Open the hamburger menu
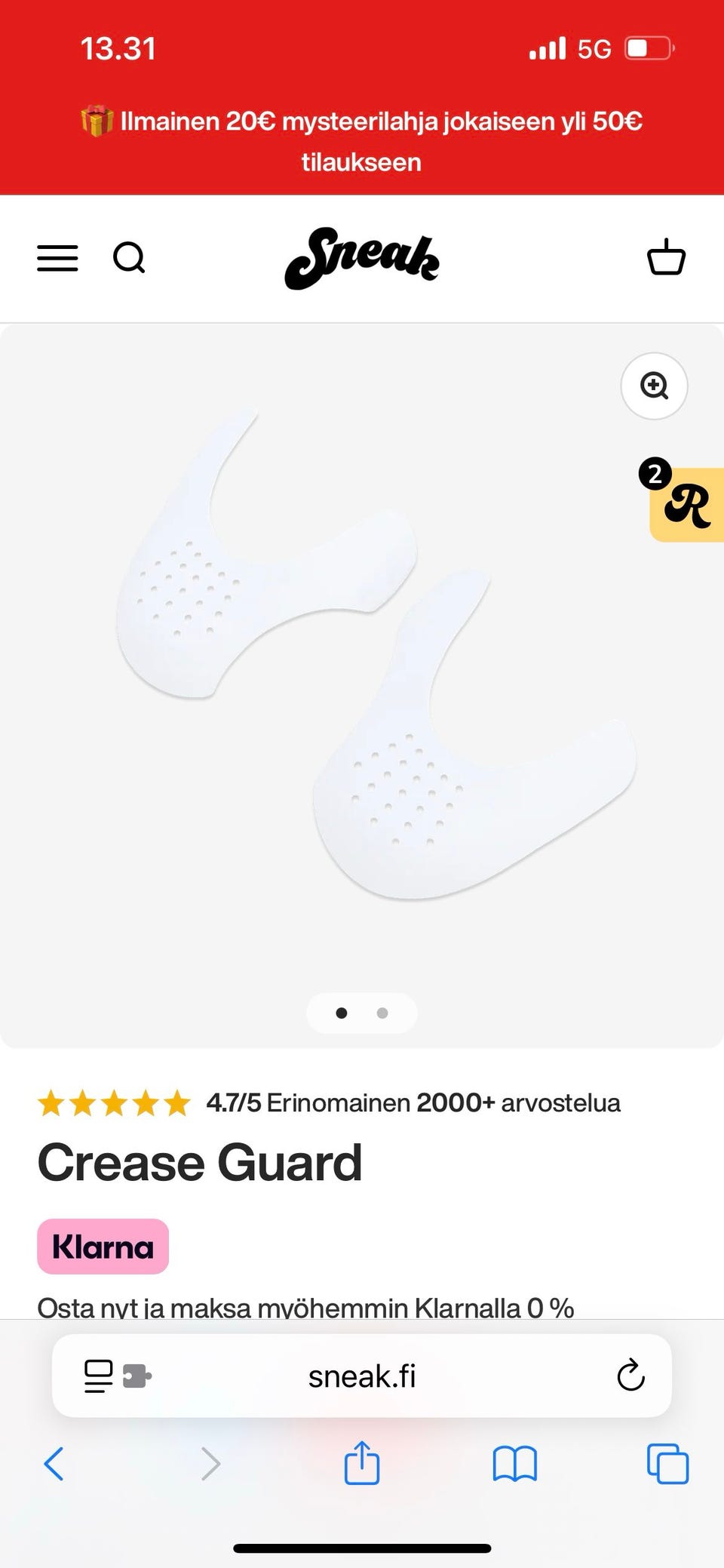724x1568 pixels. [57, 258]
